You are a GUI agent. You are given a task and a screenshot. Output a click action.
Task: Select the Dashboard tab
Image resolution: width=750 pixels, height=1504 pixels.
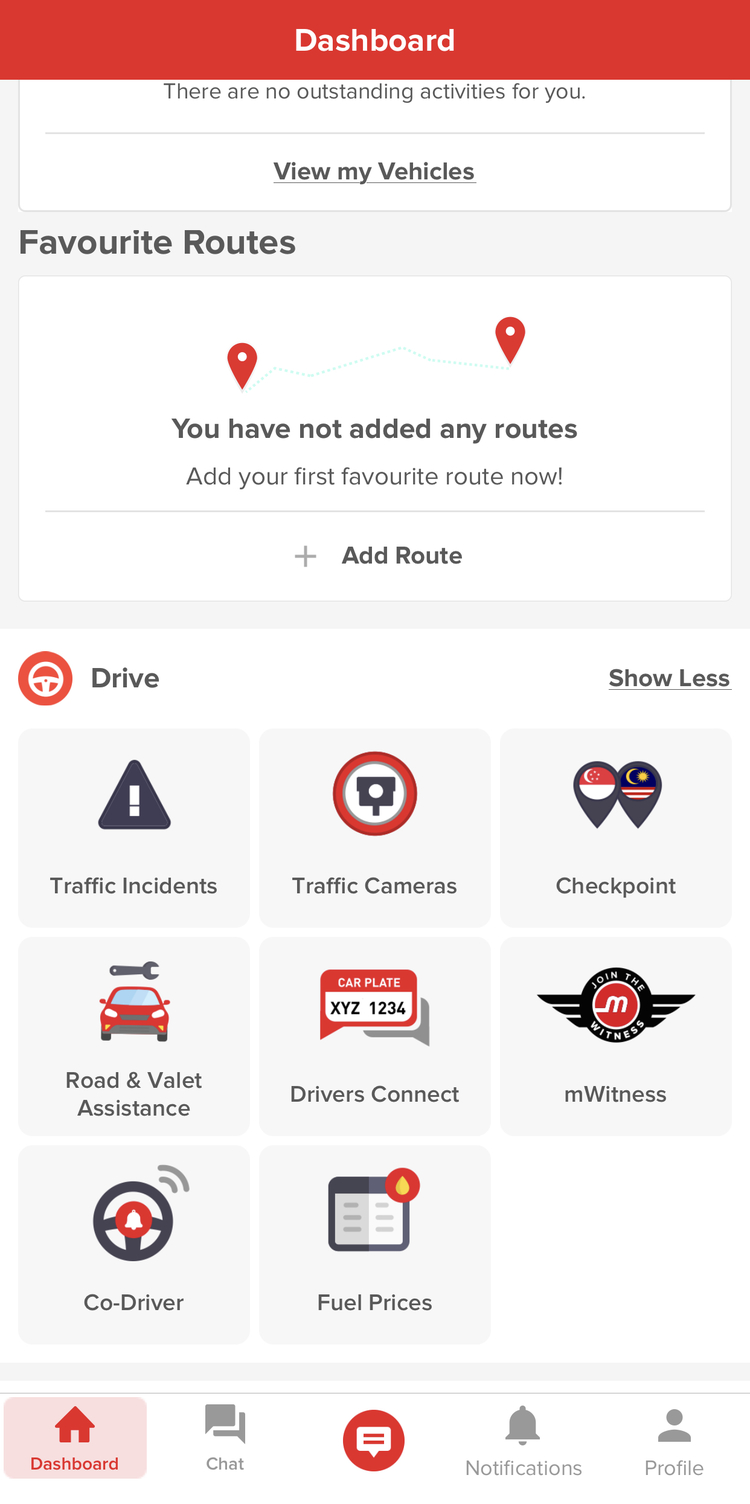tap(74, 1438)
